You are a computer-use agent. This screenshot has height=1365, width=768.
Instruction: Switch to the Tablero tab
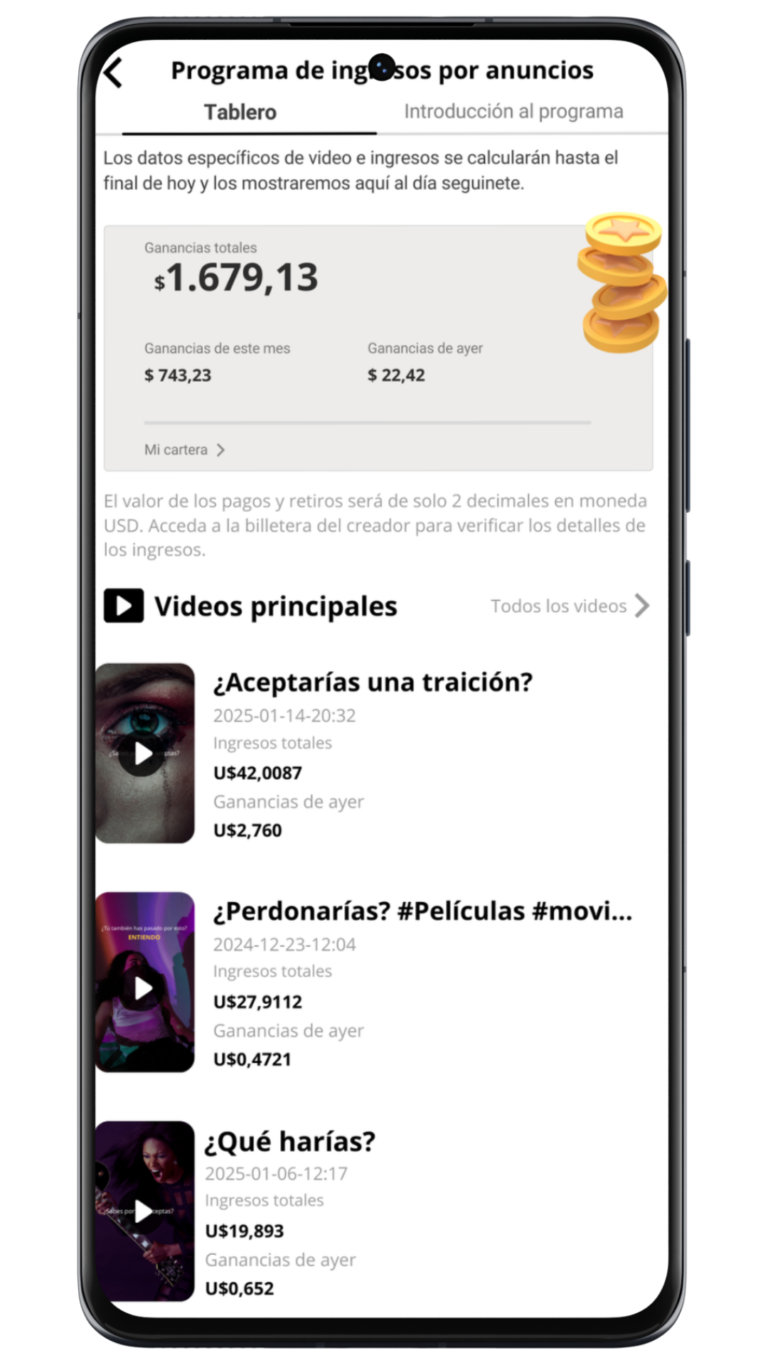[240, 112]
